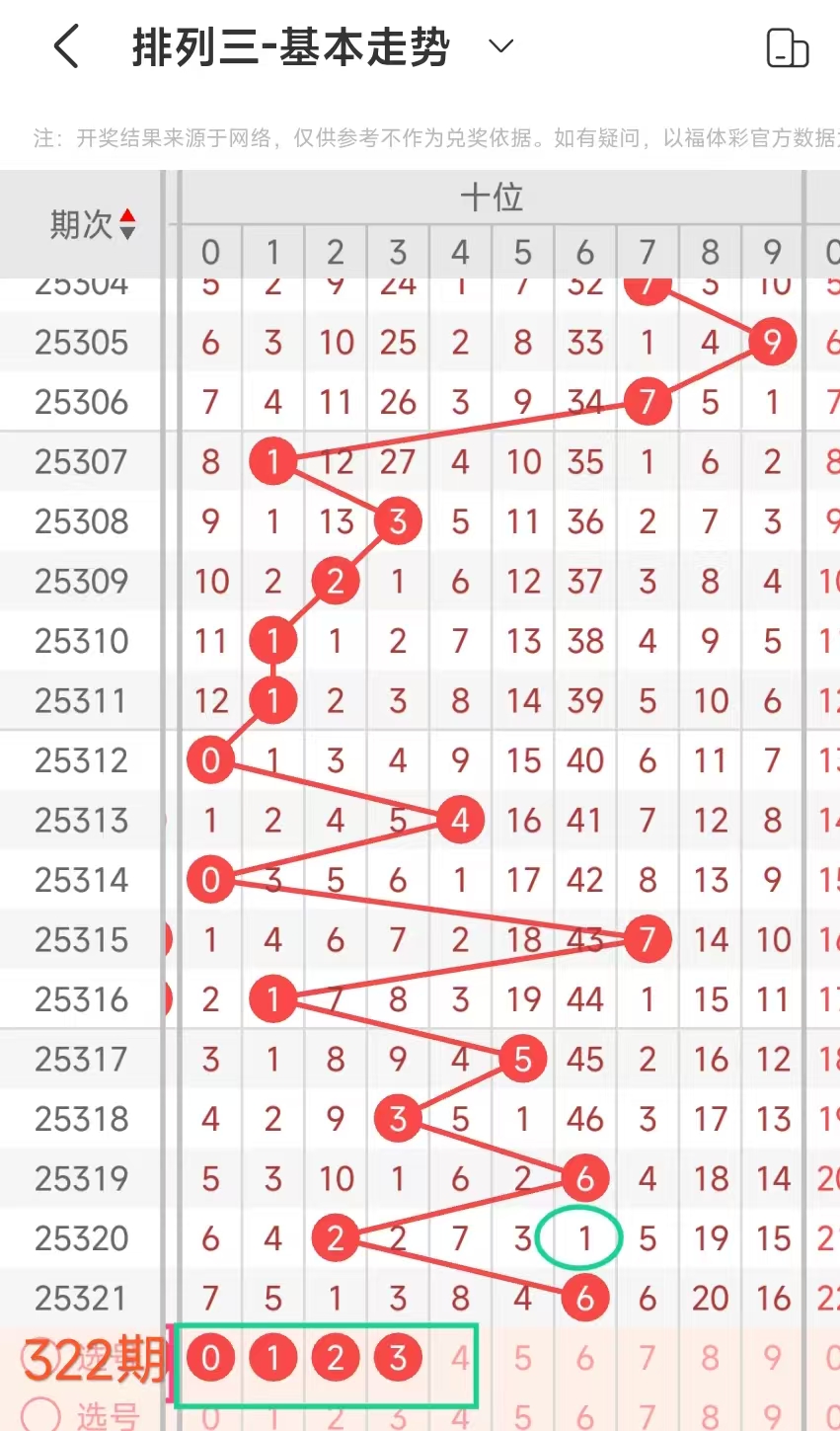Go back using the top-left arrow

click(66, 46)
